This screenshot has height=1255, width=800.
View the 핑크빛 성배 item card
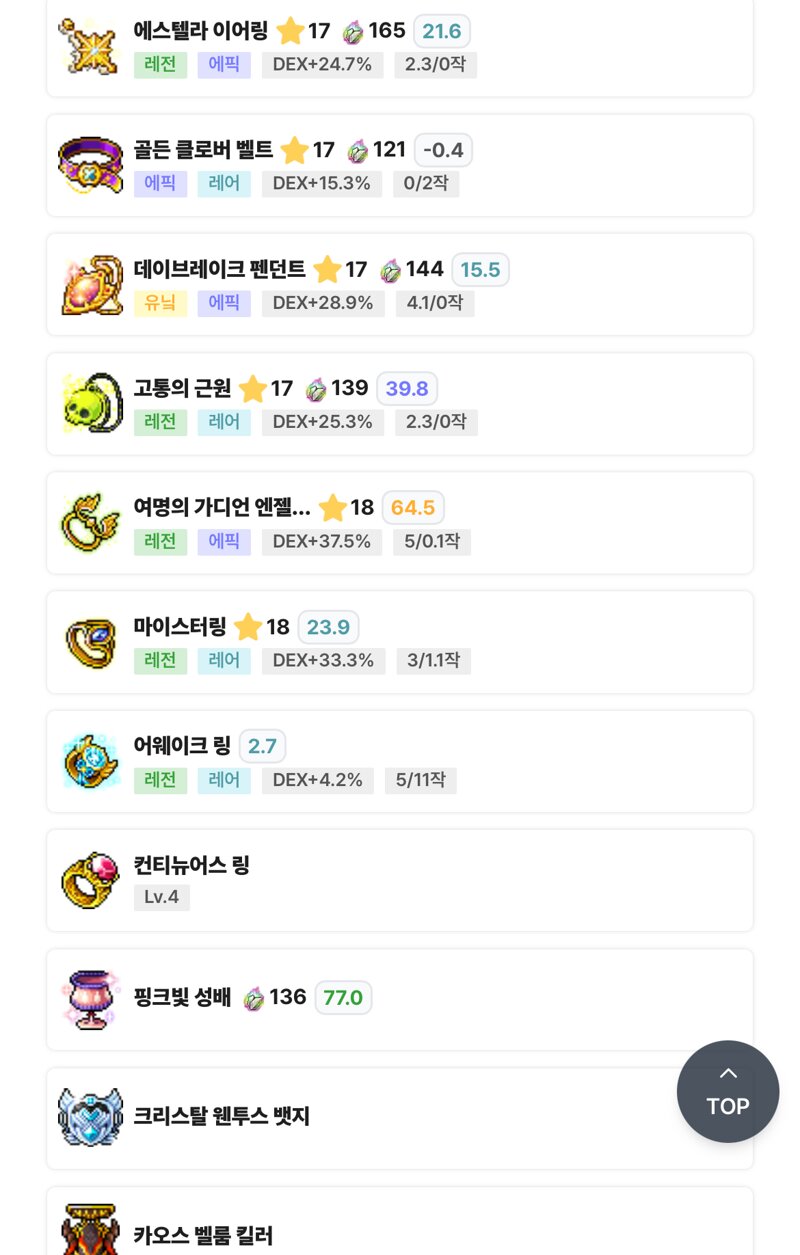tap(400, 999)
